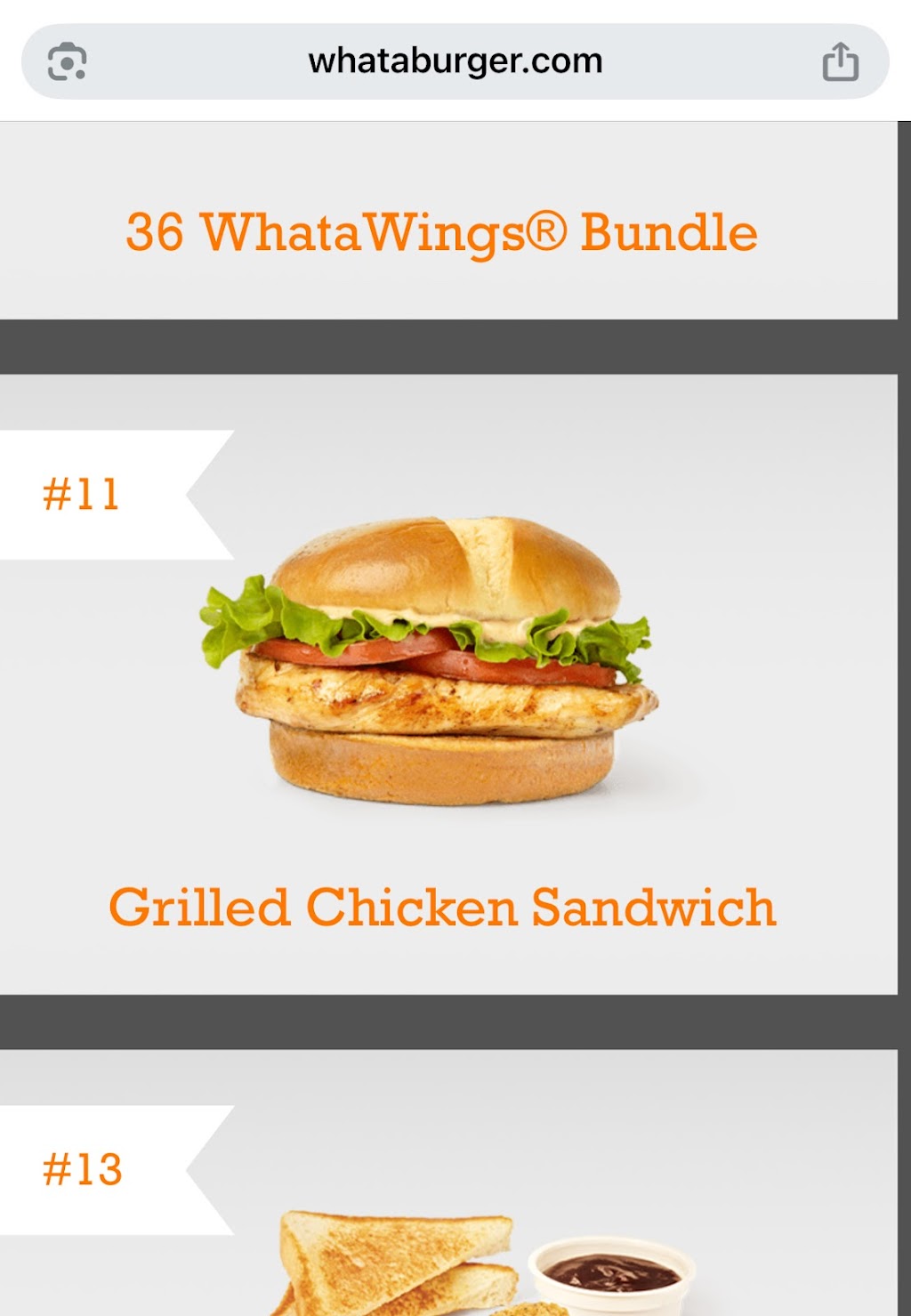Tap the whataburger.com address bar
Image resolution: width=911 pixels, height=1316 pixels.
pyautogui.click(x=455, y=61)
